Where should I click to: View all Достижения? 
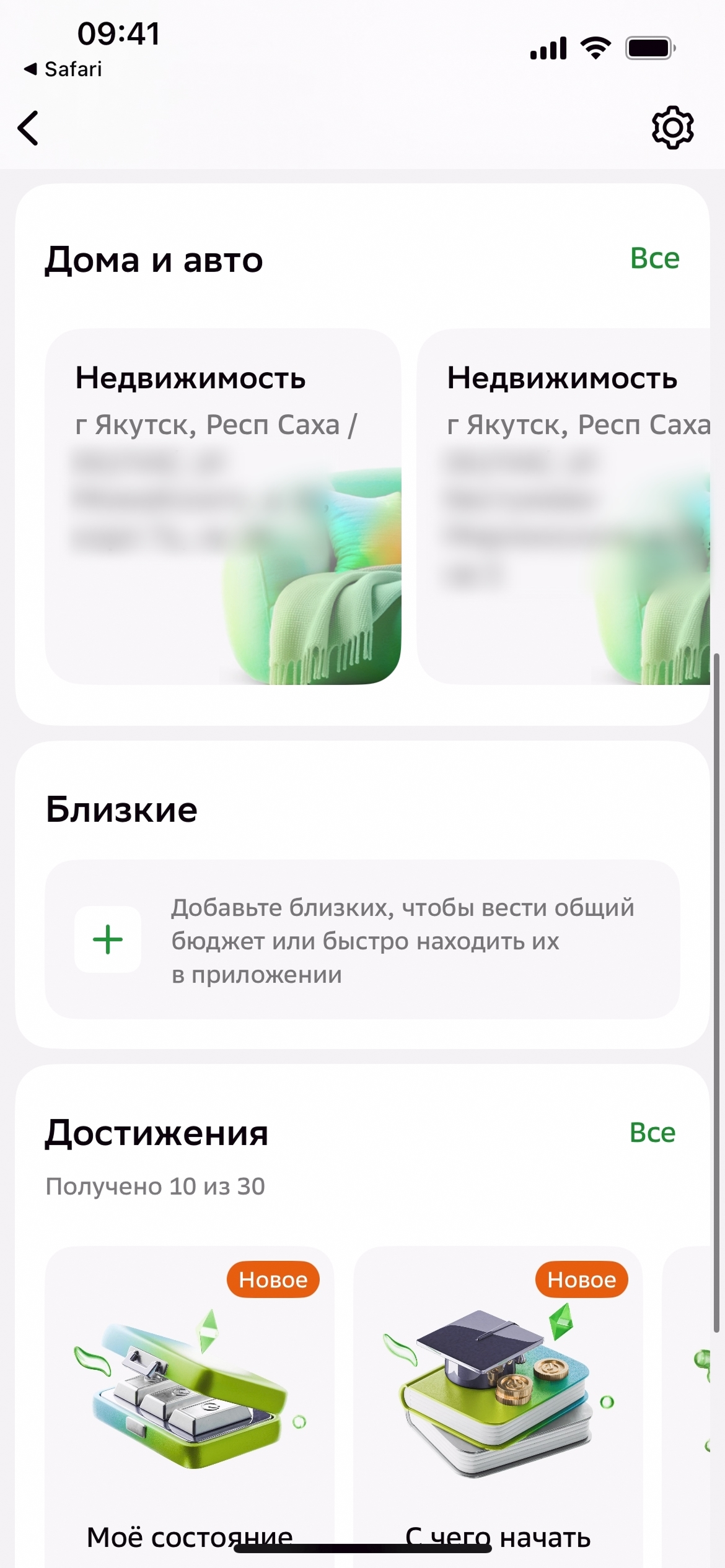[652, 1133]
